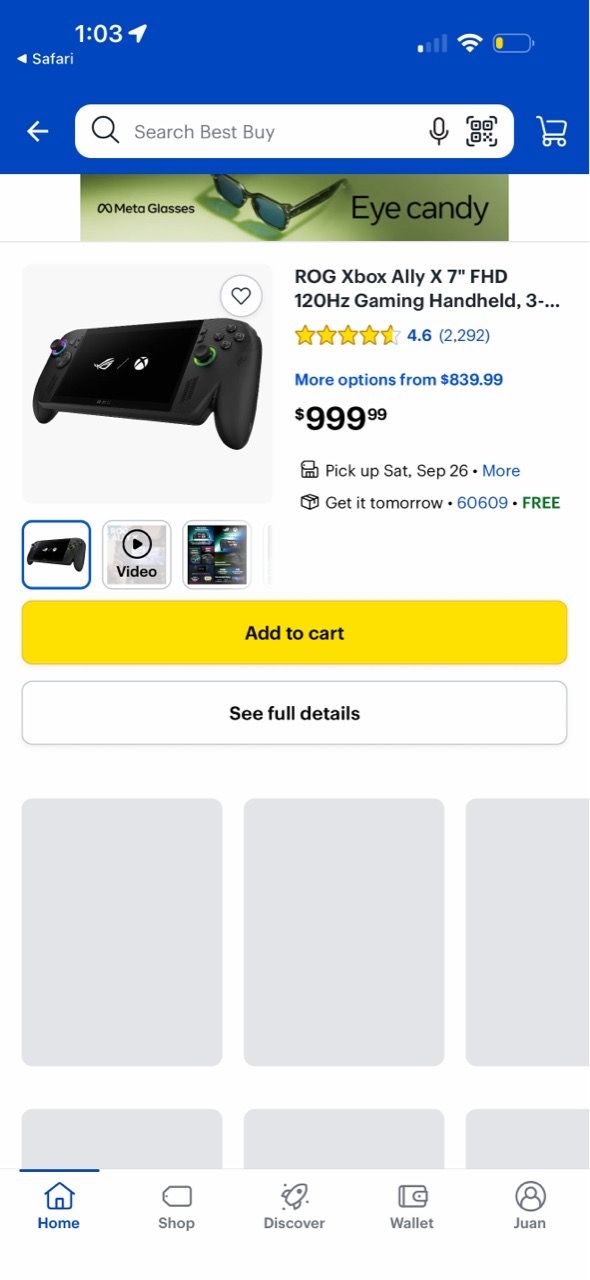Add the ROG Xbox Ally to cart
The image size is (590, 1280).
pyautogui.click(x=294, y=633)
